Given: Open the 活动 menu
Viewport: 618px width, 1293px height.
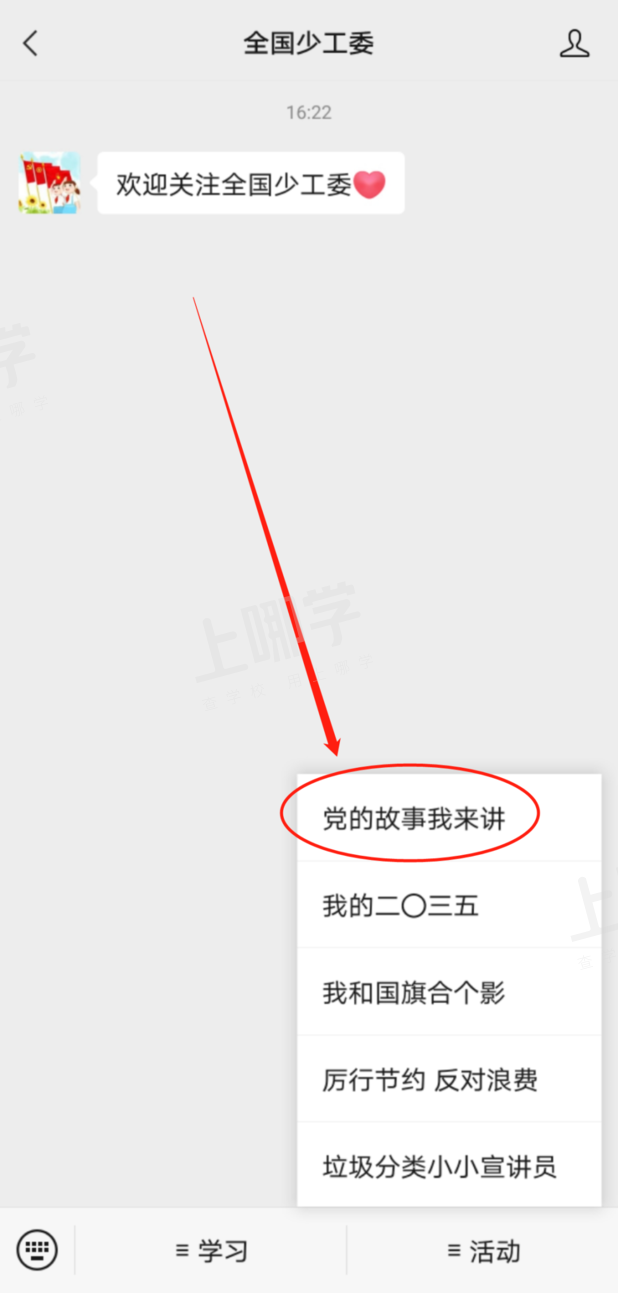Looking at the screenshot, I should pyautogui.click(x=483, y=1250).
